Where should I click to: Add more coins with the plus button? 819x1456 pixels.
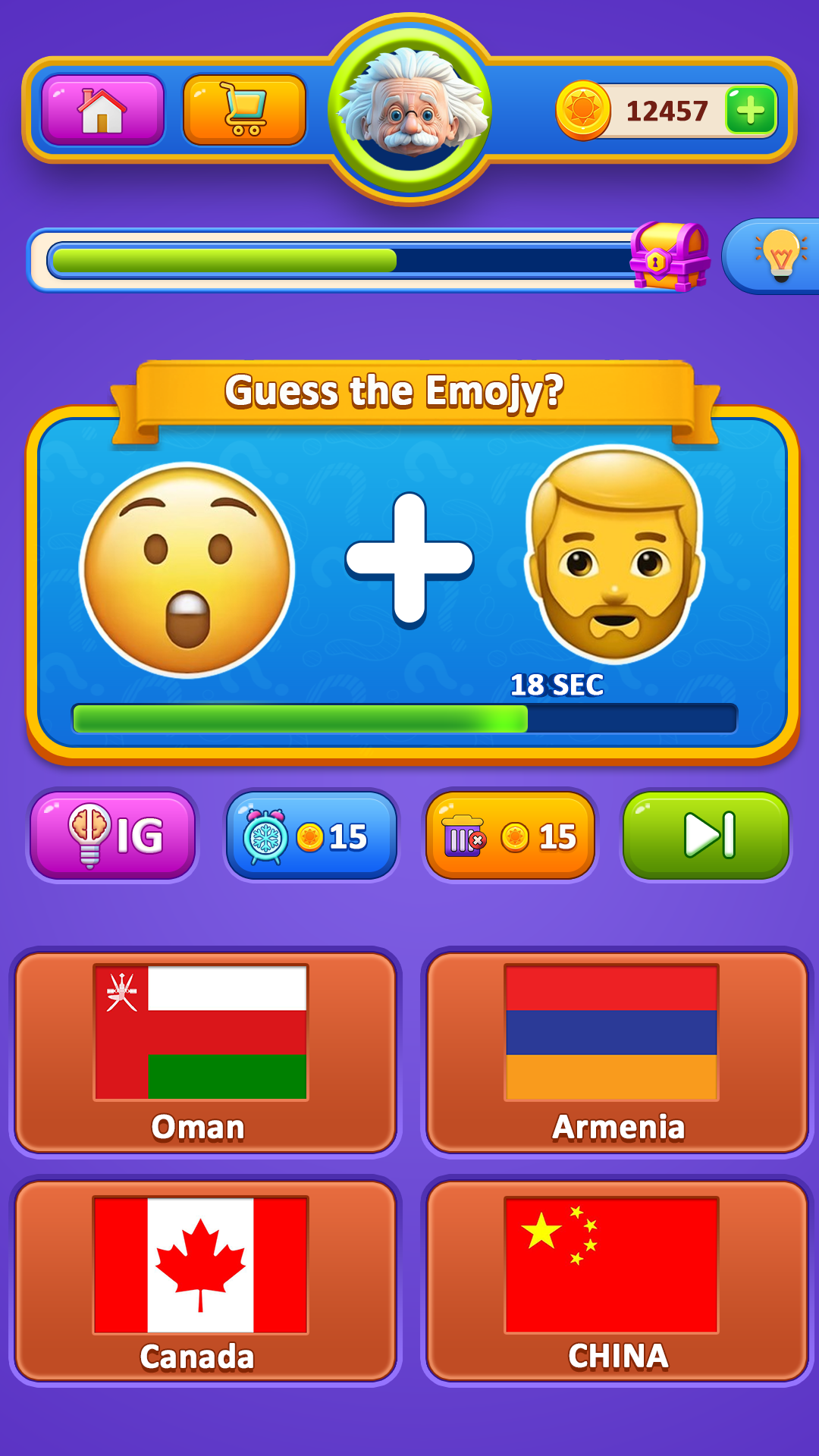coord(750,111)
